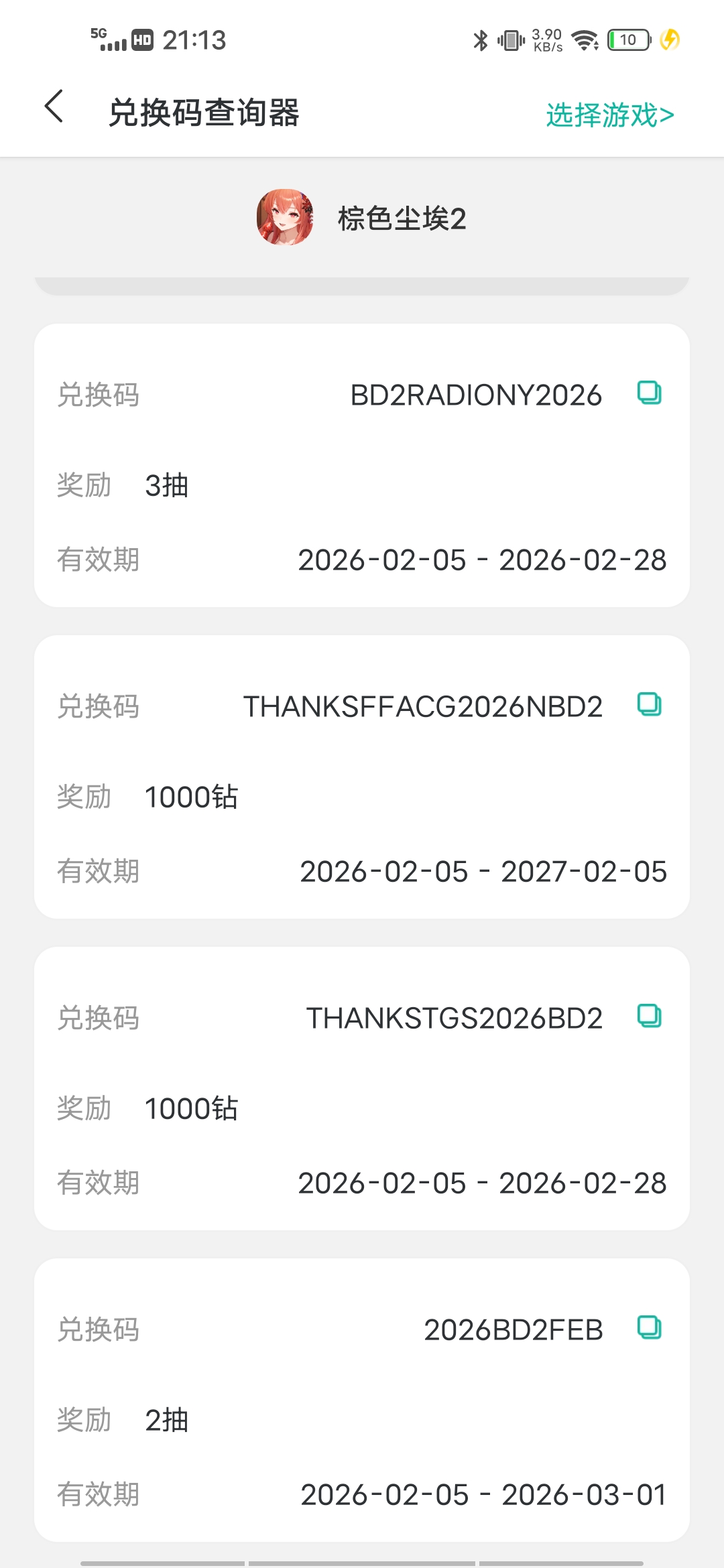This screenshot has width=724, height=1568.
Task: Expand the collapsed card above BD2RADIONY2026
Action: [x=362, y=285]
